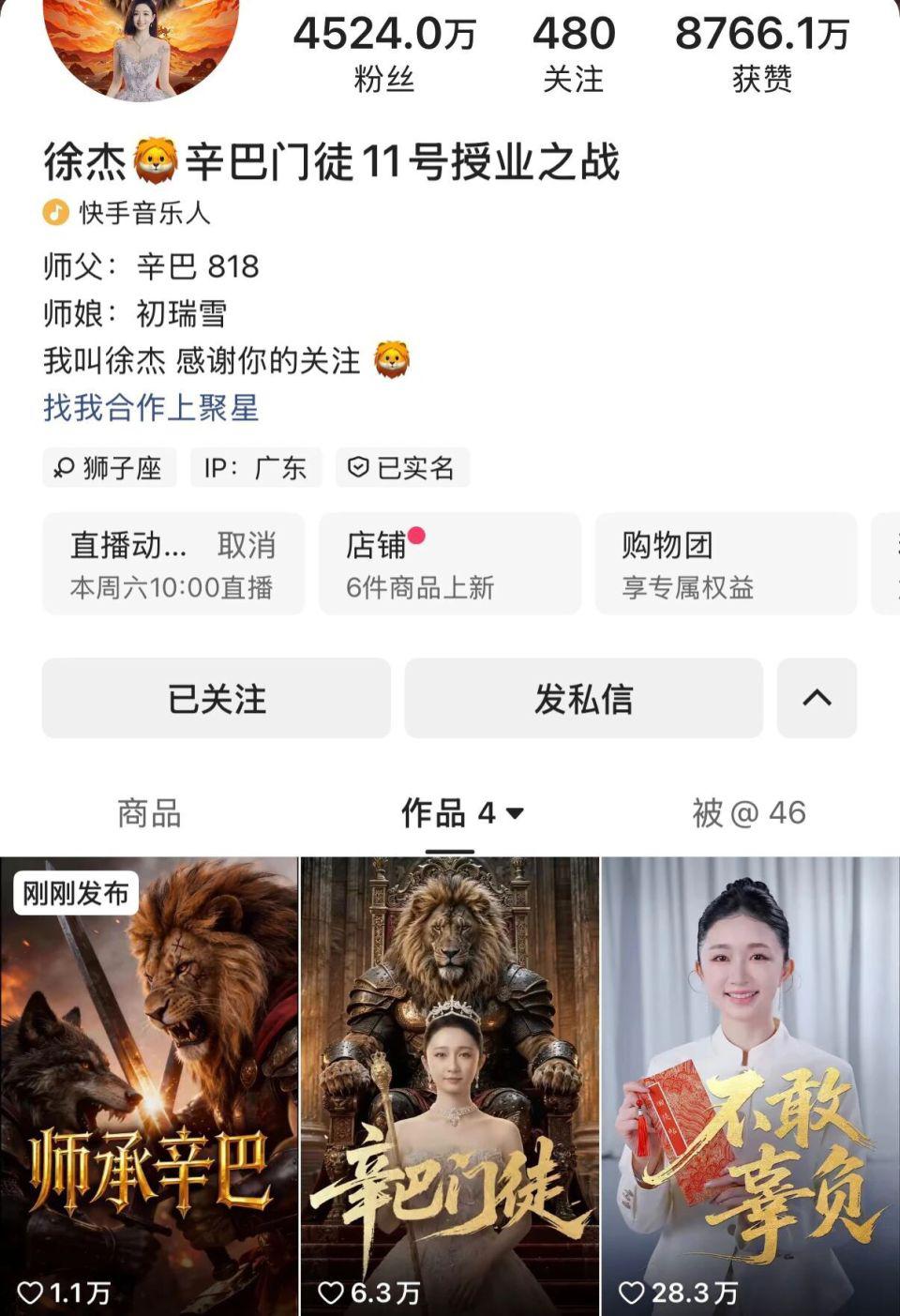The width and height of the screenshot is (900, 1316).
Task: Open the 粉丝 followers count
Action: coord(383,54)
